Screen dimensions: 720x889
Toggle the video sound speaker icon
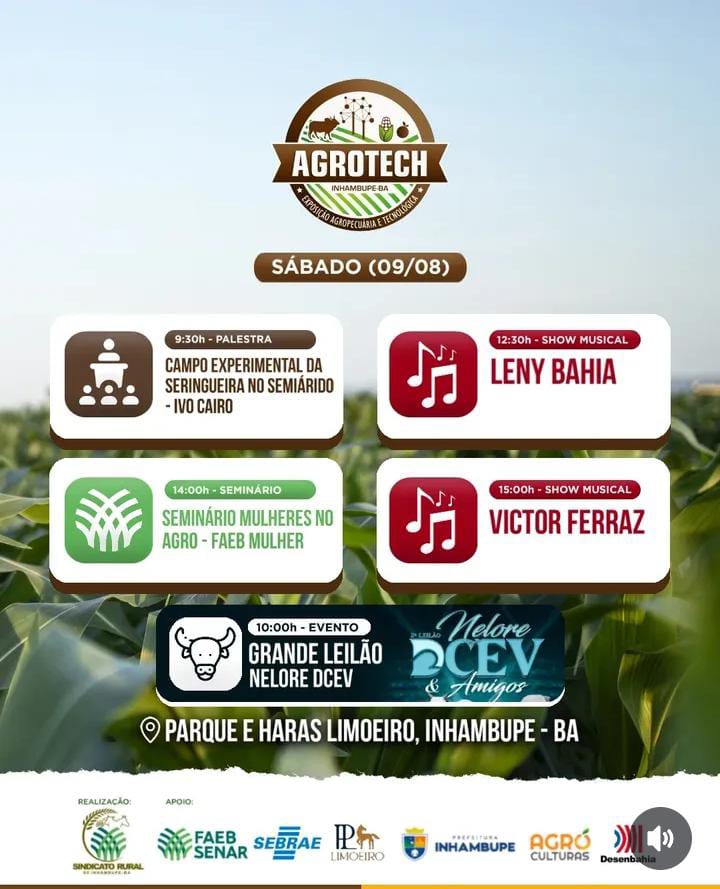(660, 838)
